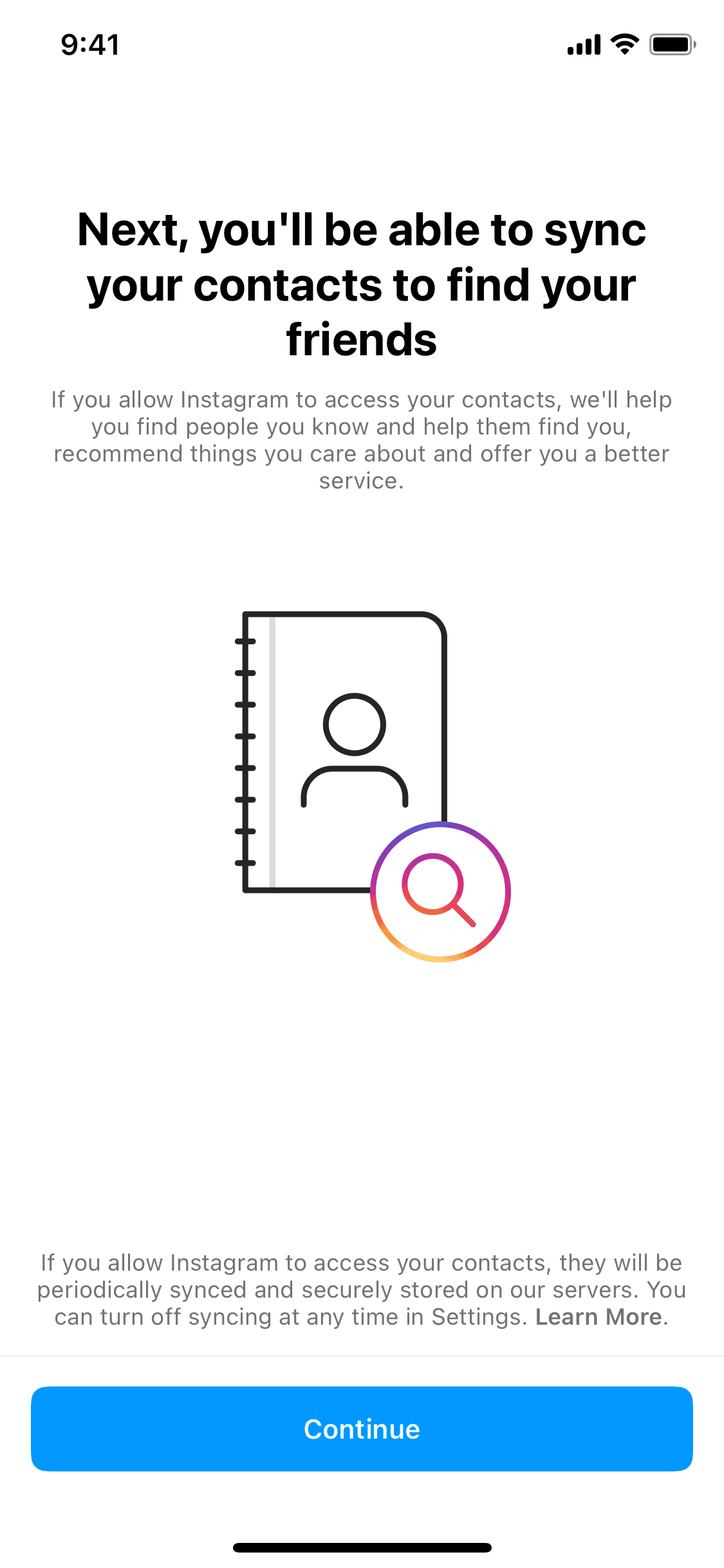This screenshot has height=1568, width=724.
Task: Open the Learn More link
Action: click(599, 1317)
